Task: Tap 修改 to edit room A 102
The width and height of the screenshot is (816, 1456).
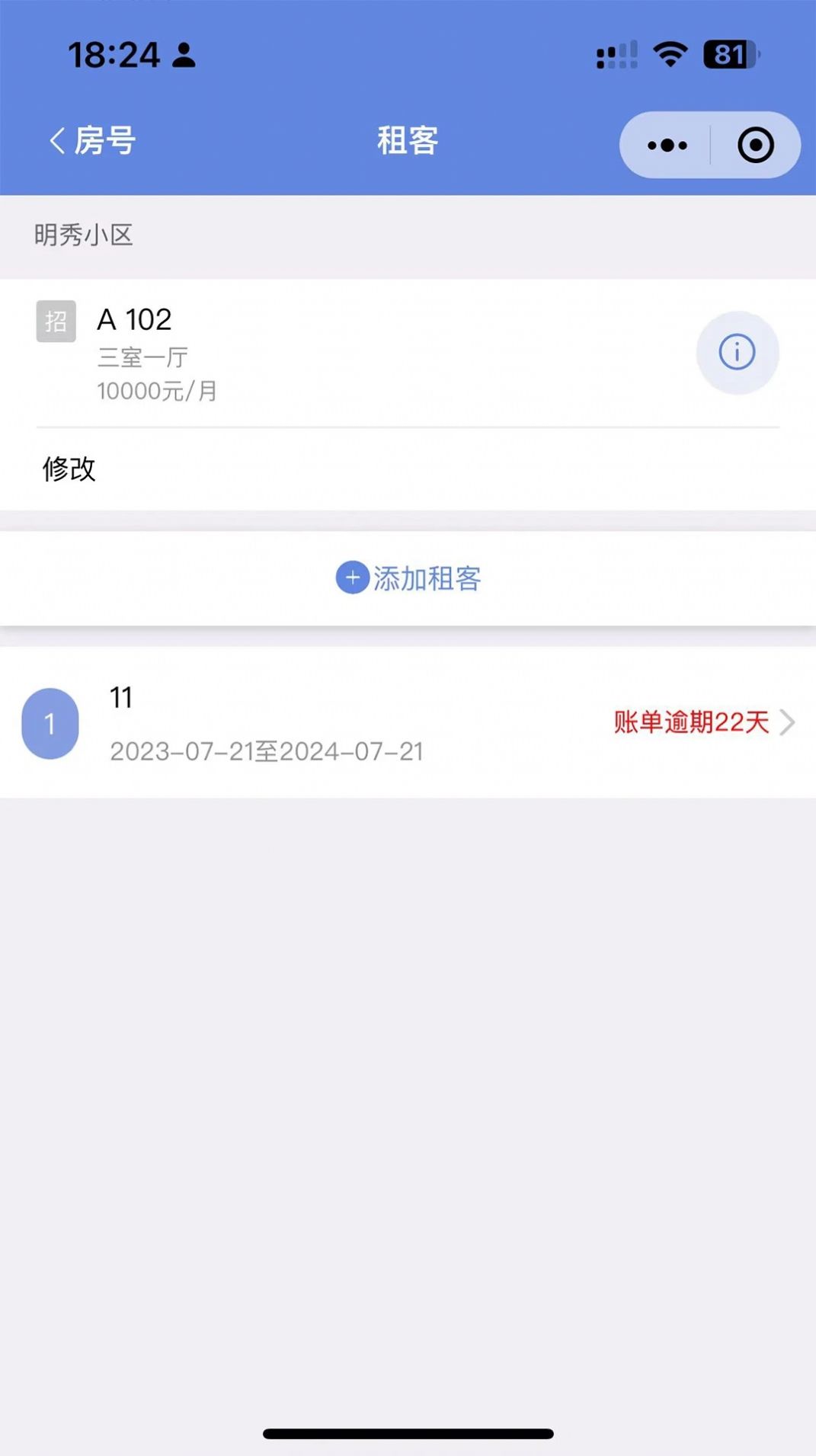Action: (69, 471)
